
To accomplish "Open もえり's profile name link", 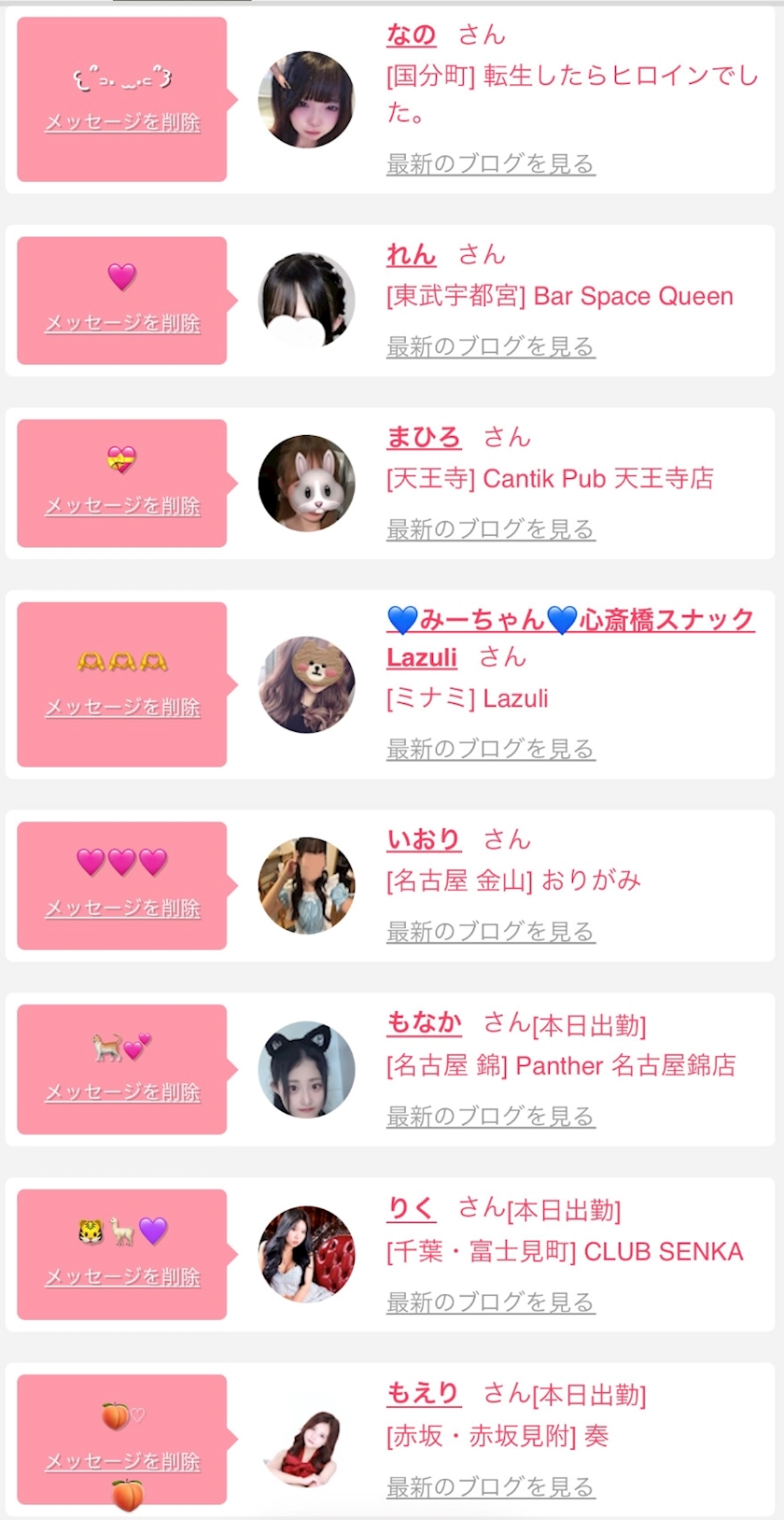I will point(424,1393).
